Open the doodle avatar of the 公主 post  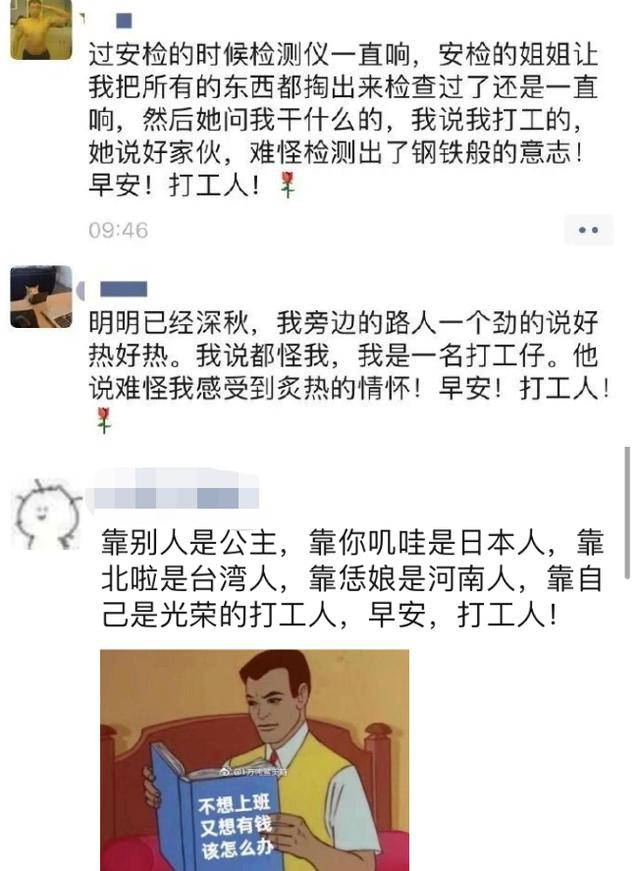[44, 514]
